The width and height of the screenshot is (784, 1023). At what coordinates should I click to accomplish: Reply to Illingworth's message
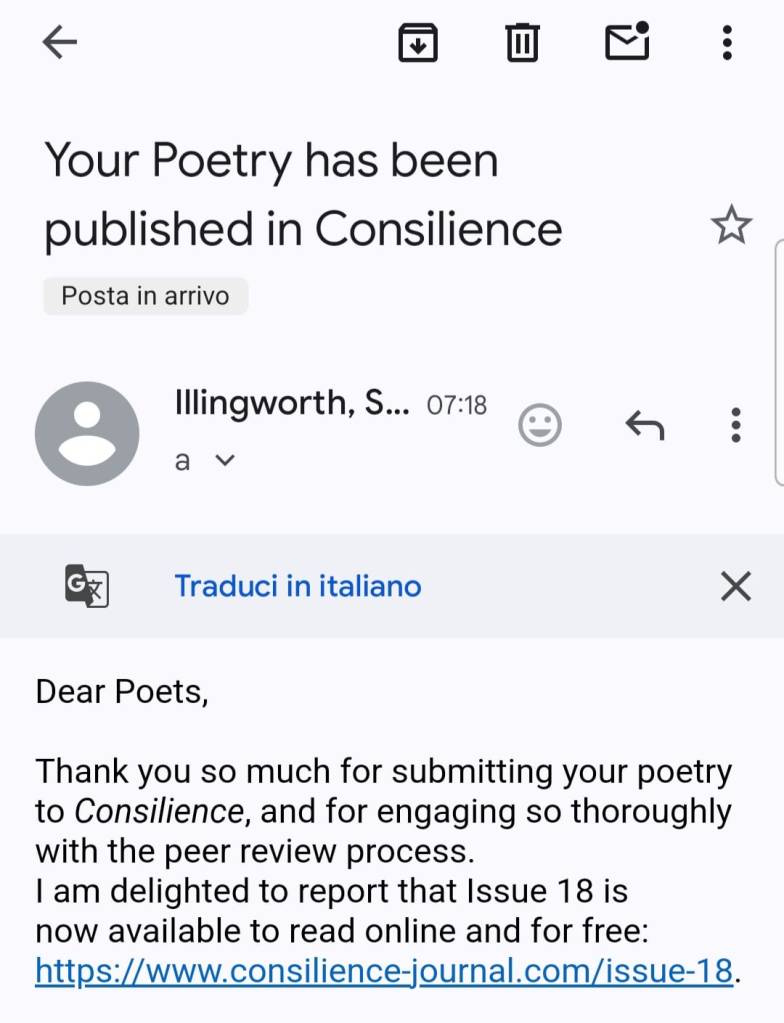(645, 427)
